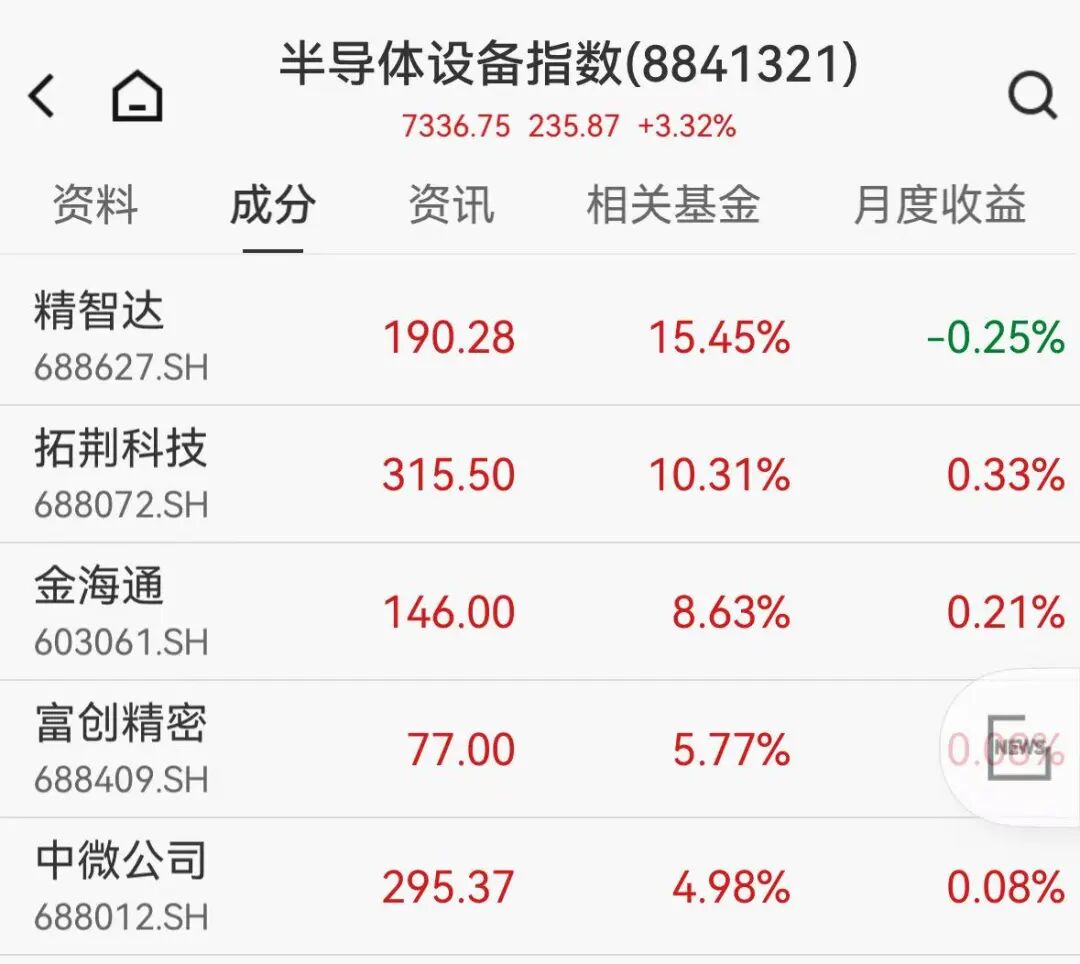Switch to the 资讯 tab

pyautogui.click(x=450, y=205)
